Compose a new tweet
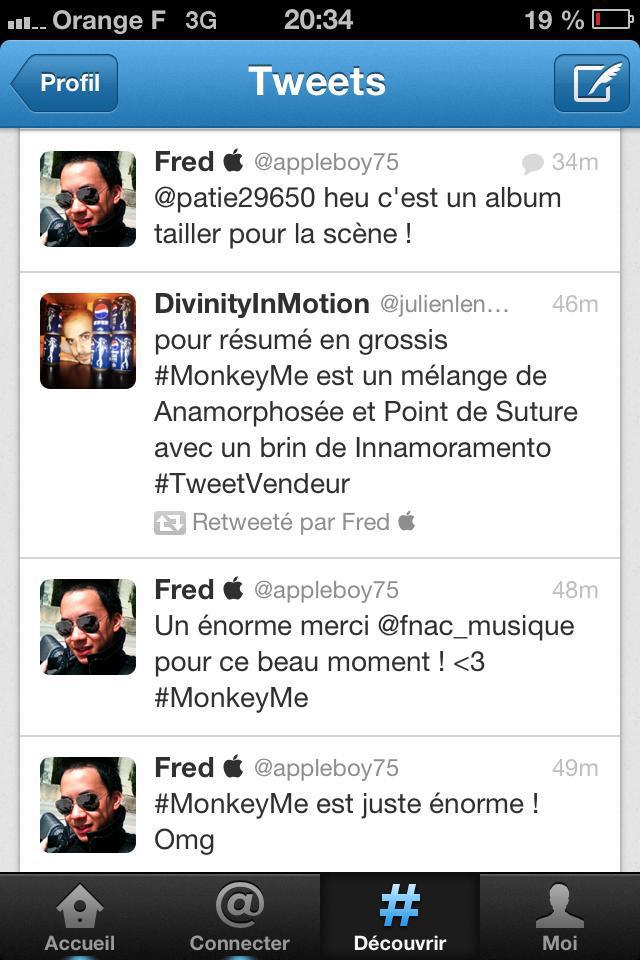Viewport: 640px width, 960px height. click(x=592, y=83)
